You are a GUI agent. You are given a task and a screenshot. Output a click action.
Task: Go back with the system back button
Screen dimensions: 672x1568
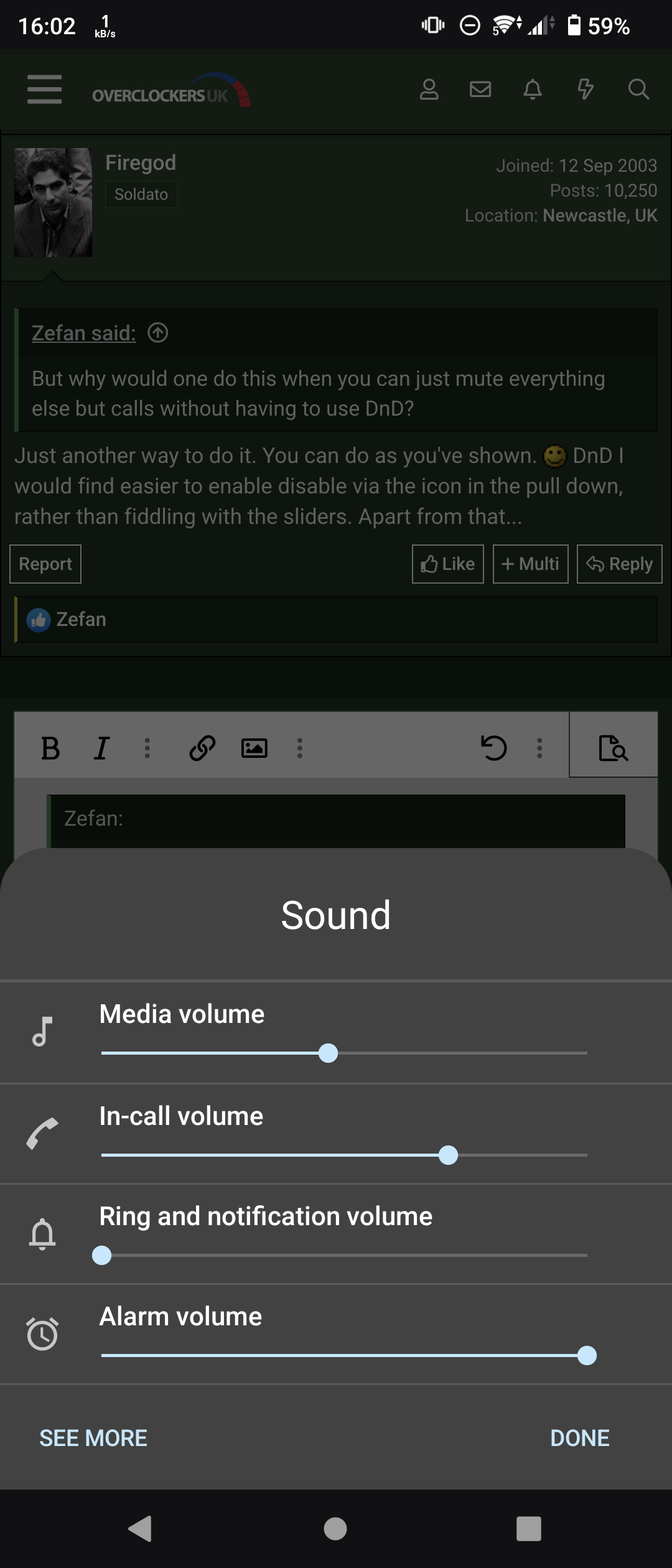(141, 1528)
